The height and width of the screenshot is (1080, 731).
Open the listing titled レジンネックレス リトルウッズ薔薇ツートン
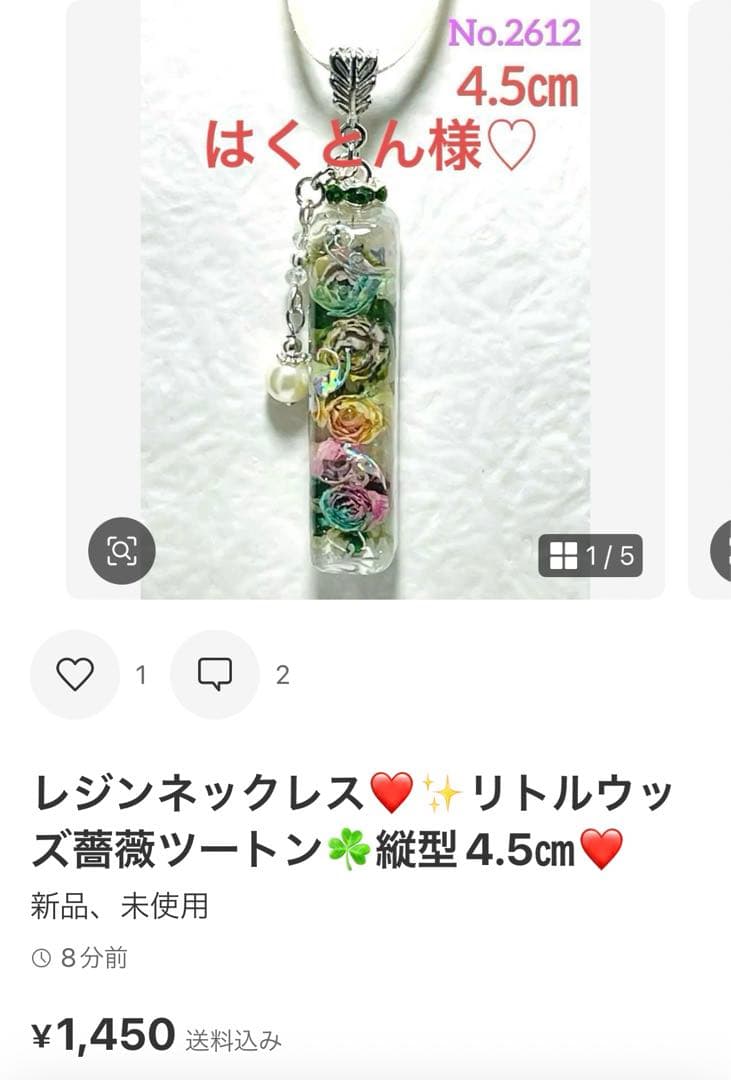tap(350, 815)
